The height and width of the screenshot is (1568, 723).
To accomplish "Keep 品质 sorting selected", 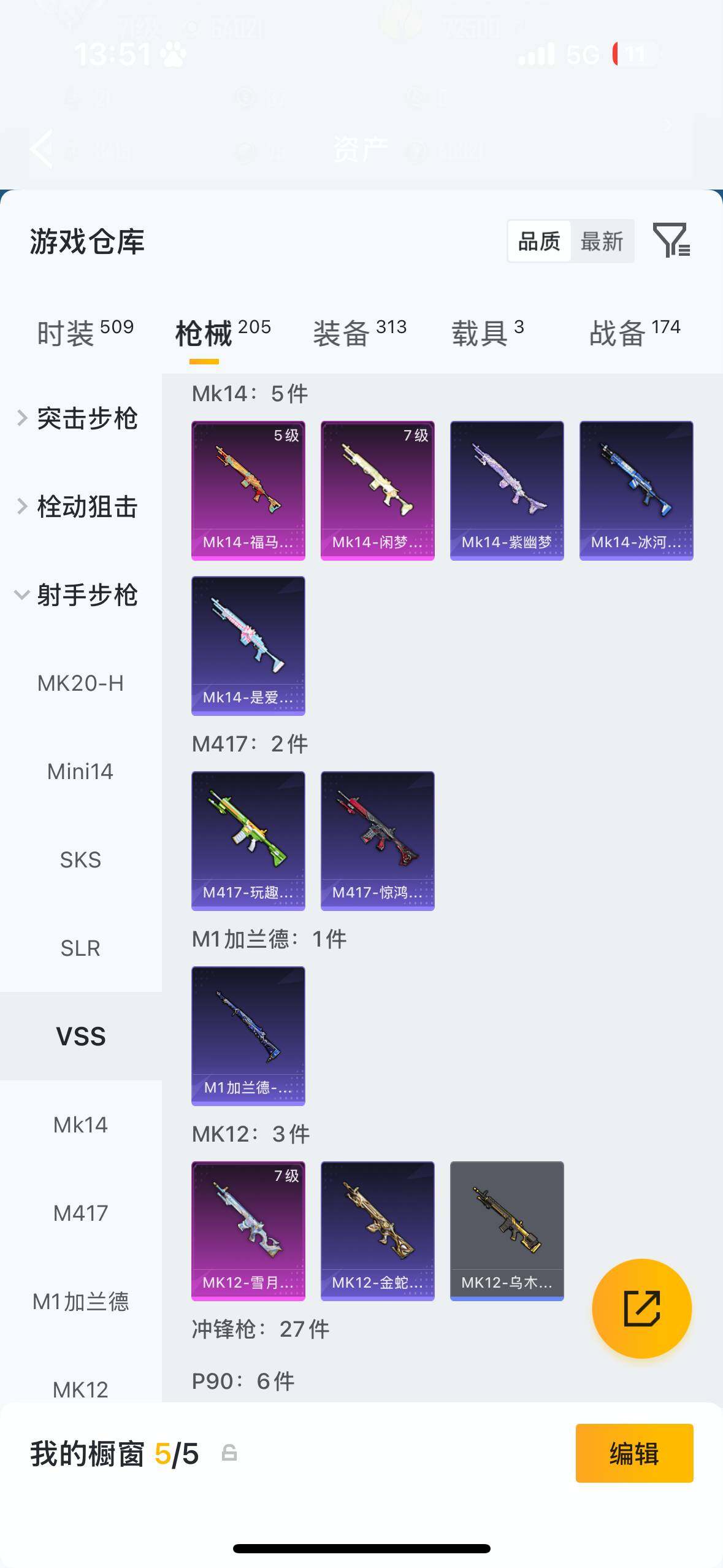I will click(x=538, y=240).
